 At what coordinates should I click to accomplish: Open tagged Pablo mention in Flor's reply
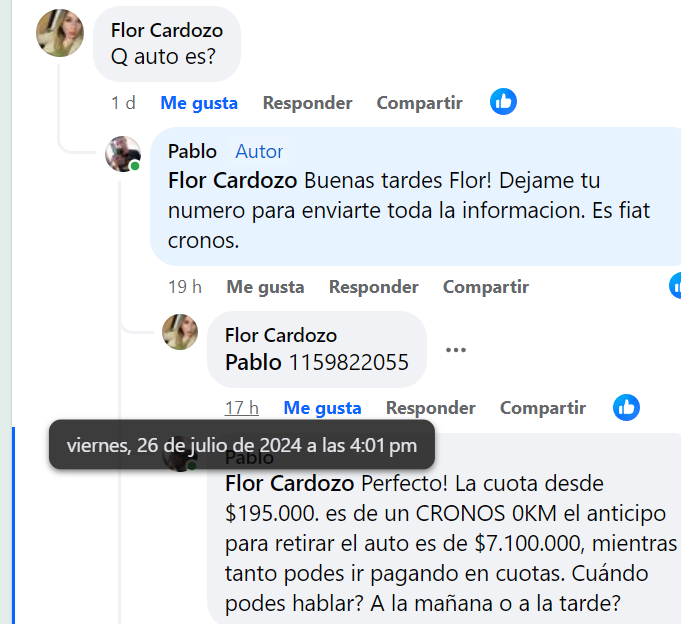pos(253,362)
